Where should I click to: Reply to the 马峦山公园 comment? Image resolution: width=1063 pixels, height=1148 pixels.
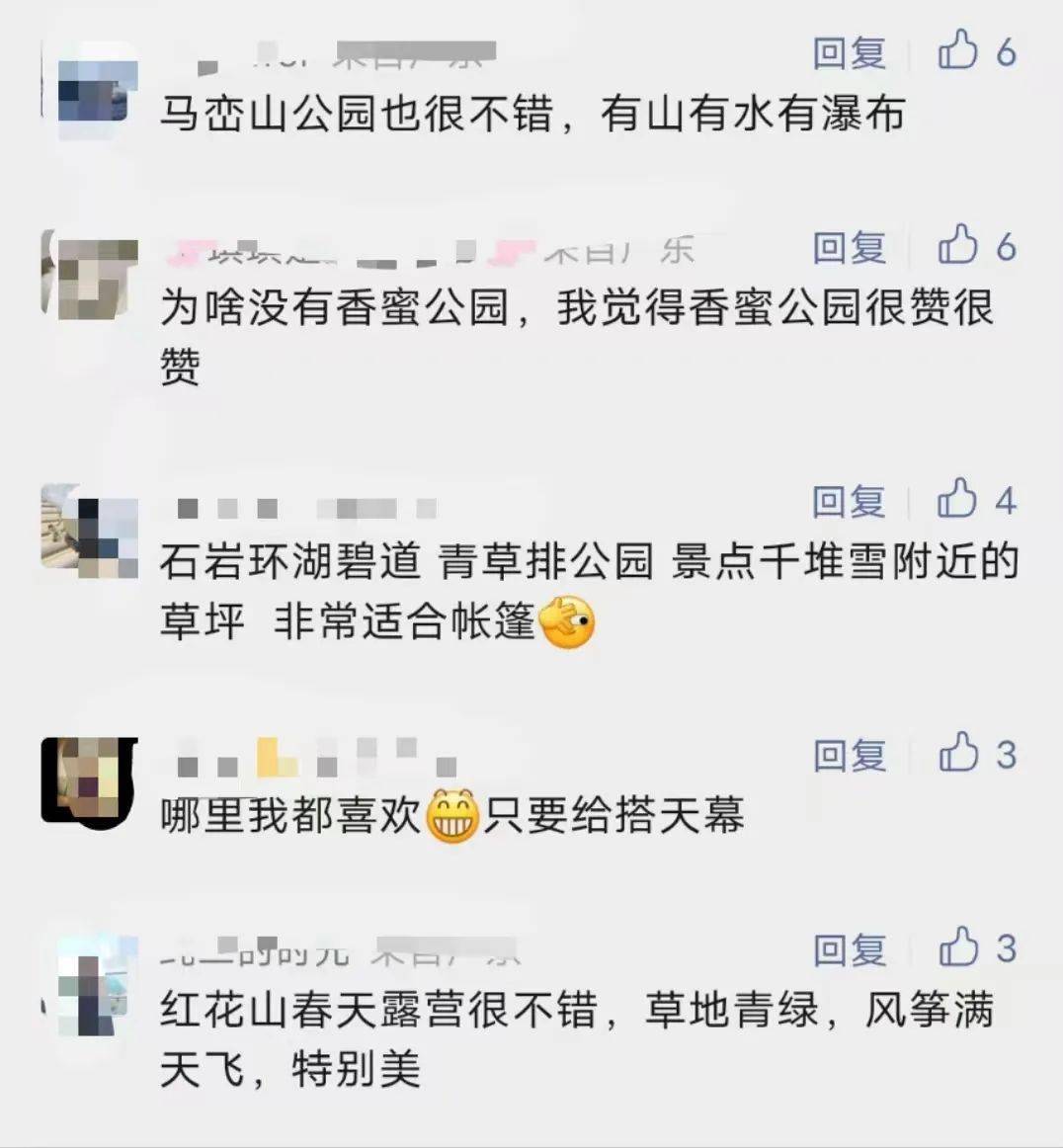849,52
